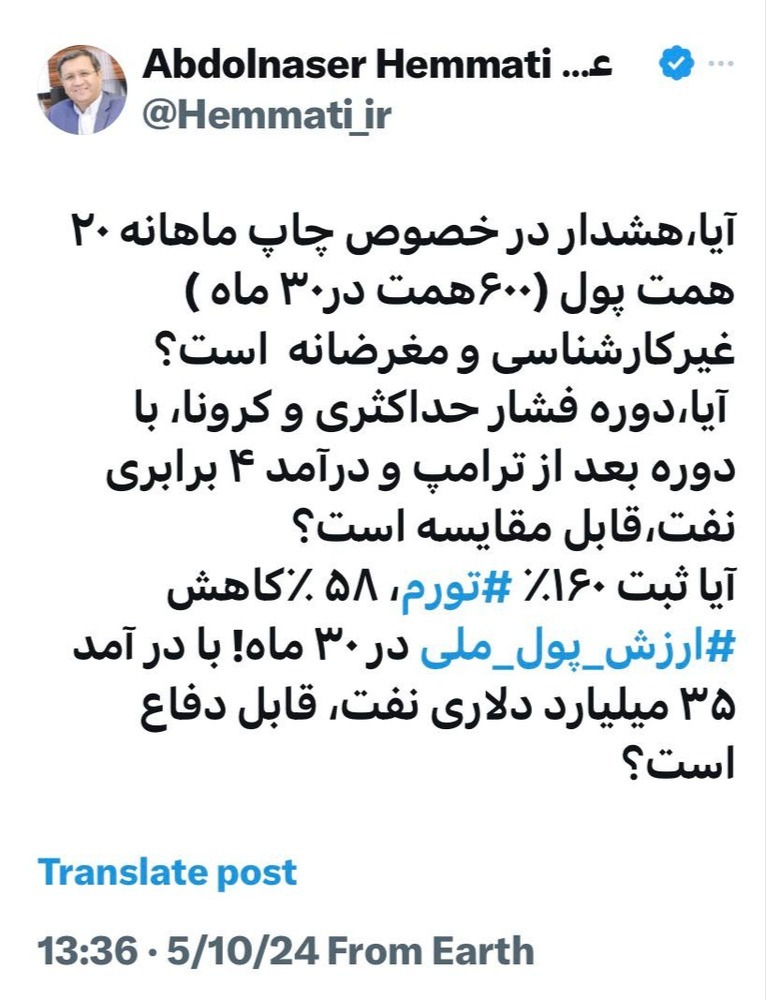Tap the Translate post link
The width and height of the screenshot is (766, 1000).
click(x=168, y=872)
